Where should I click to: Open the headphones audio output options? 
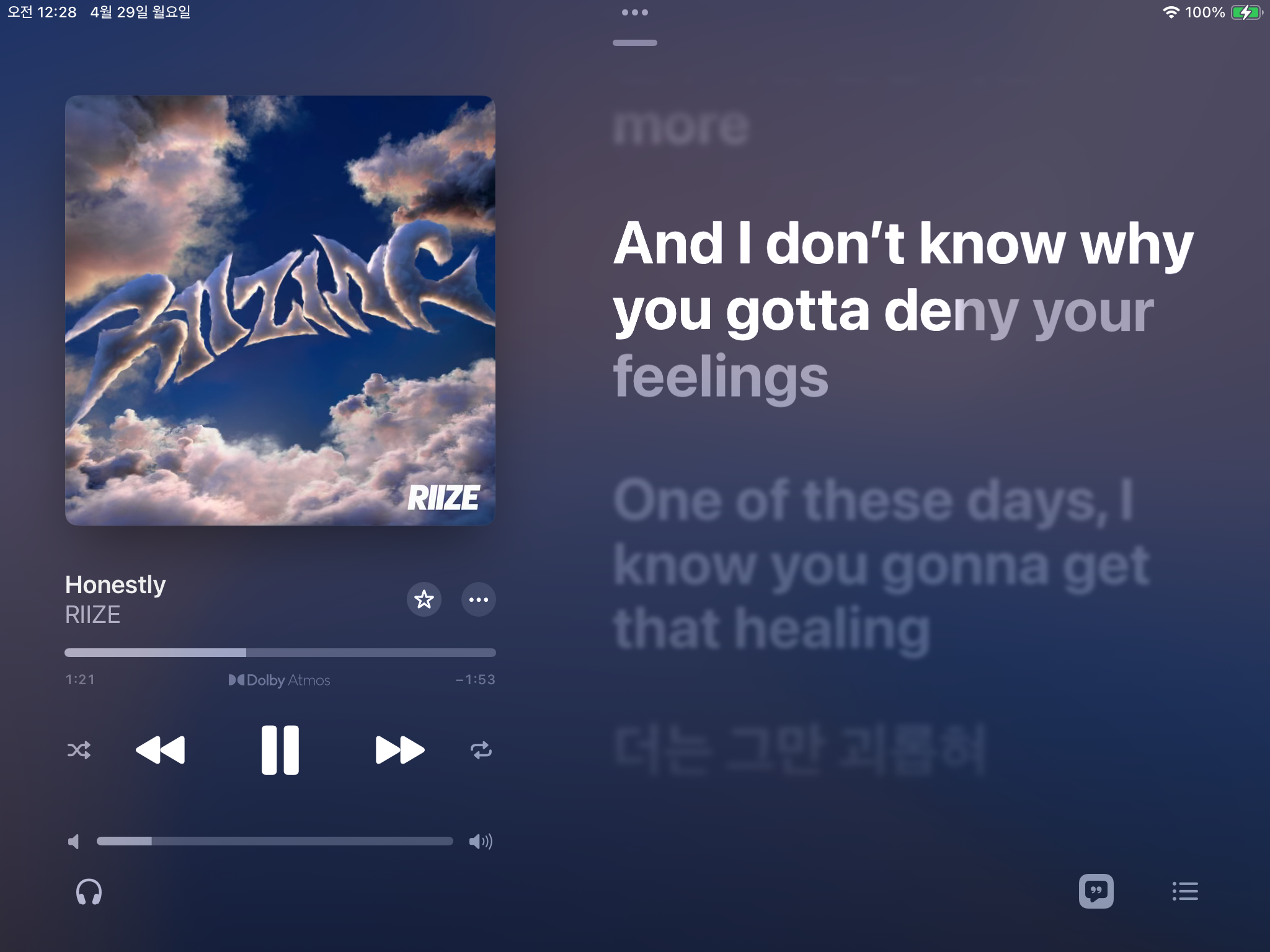click(x=89, y=892)
